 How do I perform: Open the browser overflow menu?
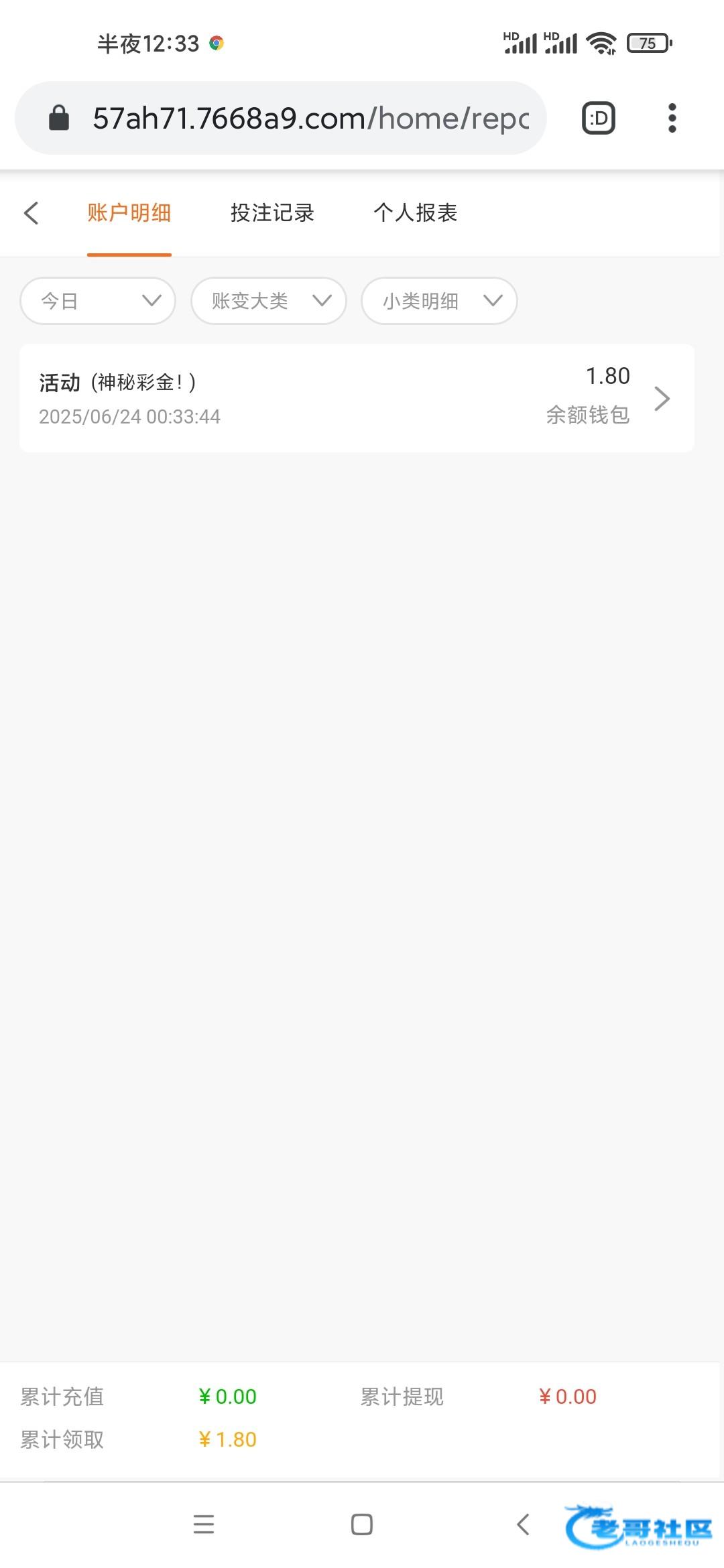(x=672, y=119)
